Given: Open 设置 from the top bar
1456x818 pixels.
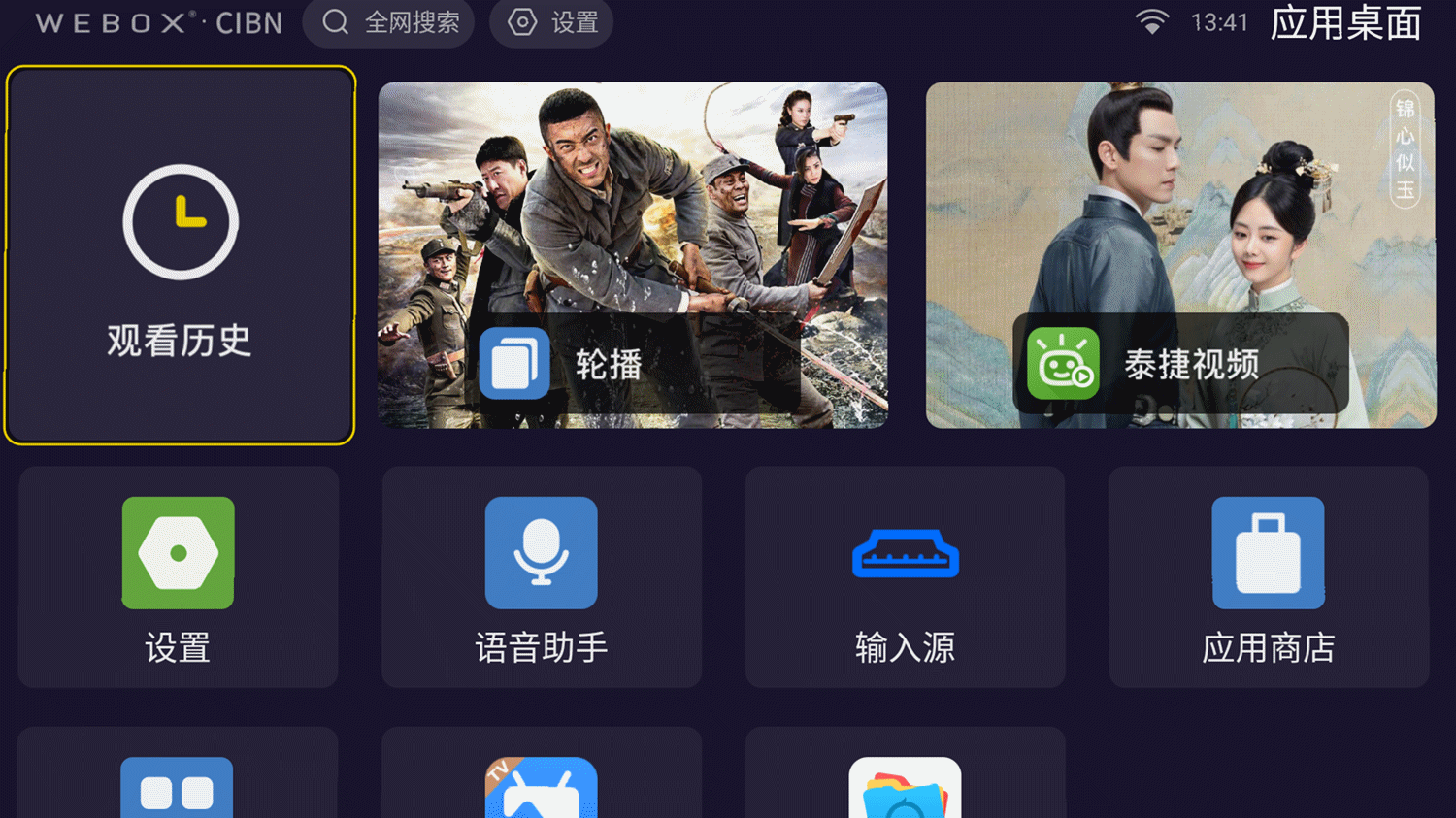Looking at the screenshot, I should [551, 22].
